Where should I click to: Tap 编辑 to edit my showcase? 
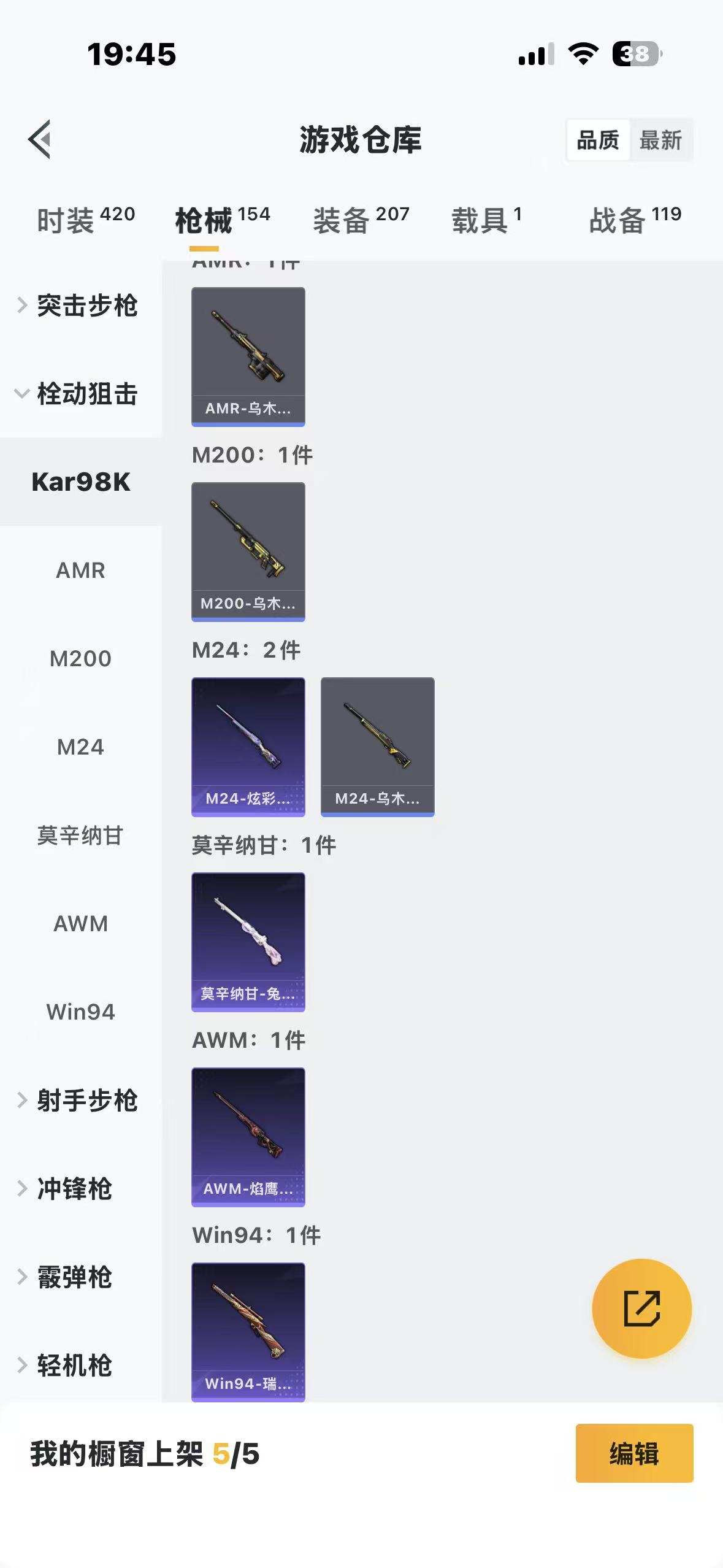[634, 1453]
